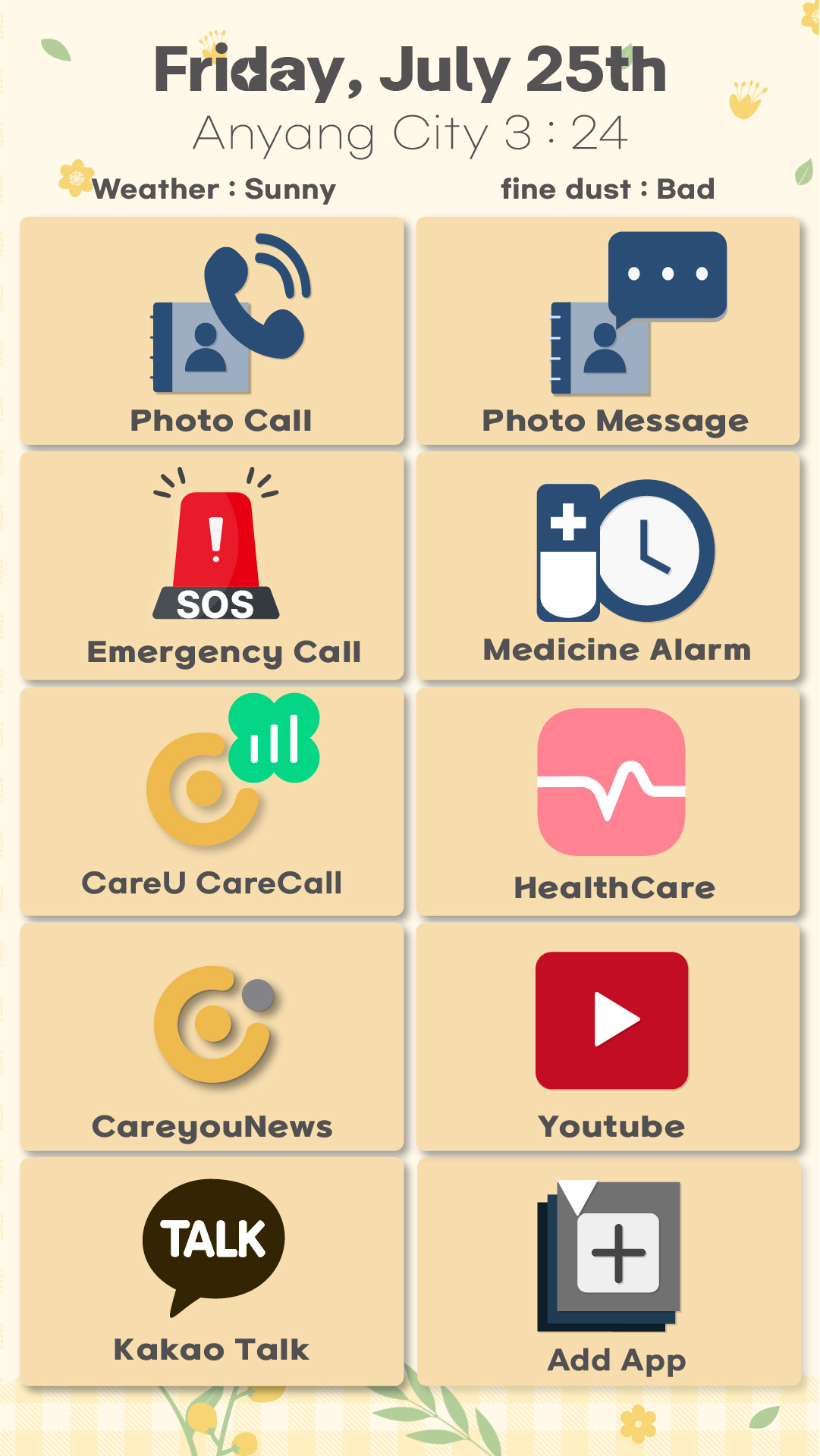Tap the Friday, July 25th date heading
This screenshot has width=820, height=1456.
[x=410, y=69]
